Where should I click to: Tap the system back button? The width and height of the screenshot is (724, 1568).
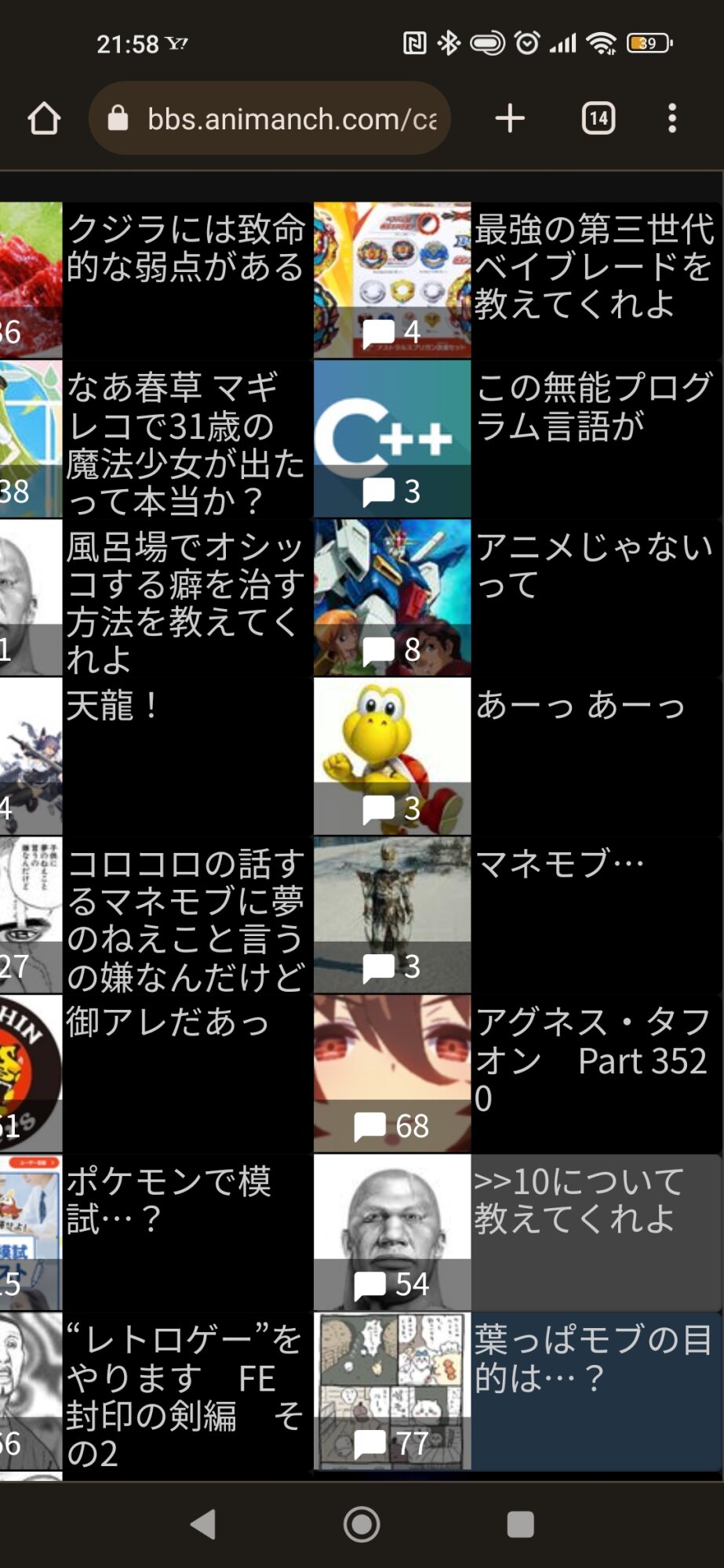(203, 1525)
